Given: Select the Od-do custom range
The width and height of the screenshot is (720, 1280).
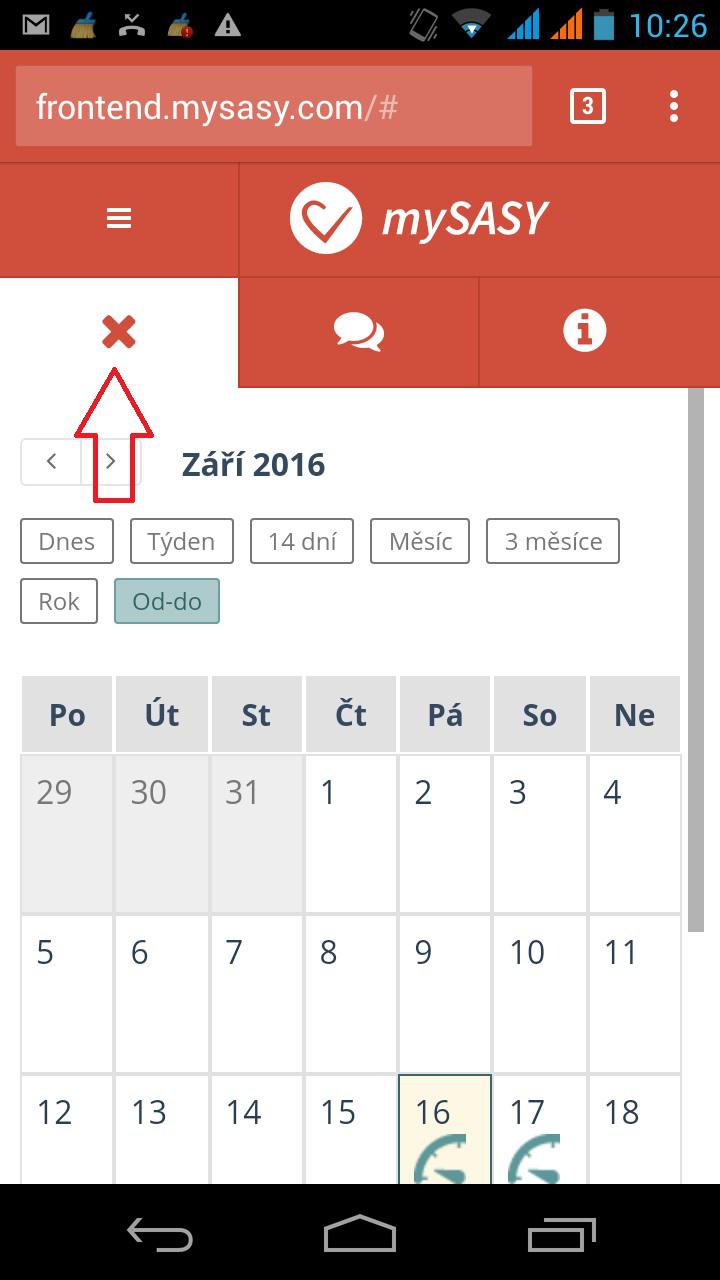Looking at the screenshot, I should pyautogui.click(x=167, y=602).
